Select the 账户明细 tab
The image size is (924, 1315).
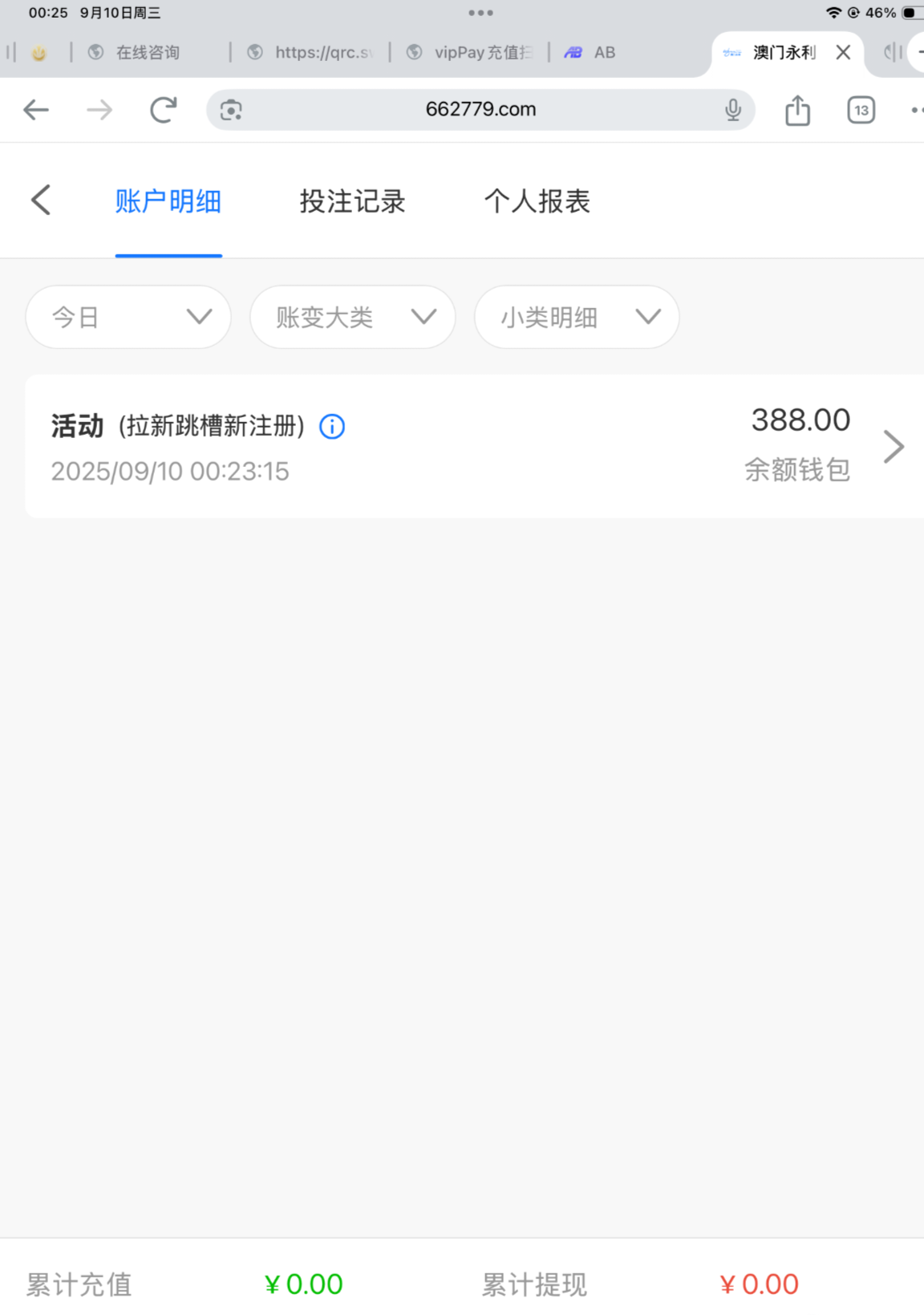point(168,201)
